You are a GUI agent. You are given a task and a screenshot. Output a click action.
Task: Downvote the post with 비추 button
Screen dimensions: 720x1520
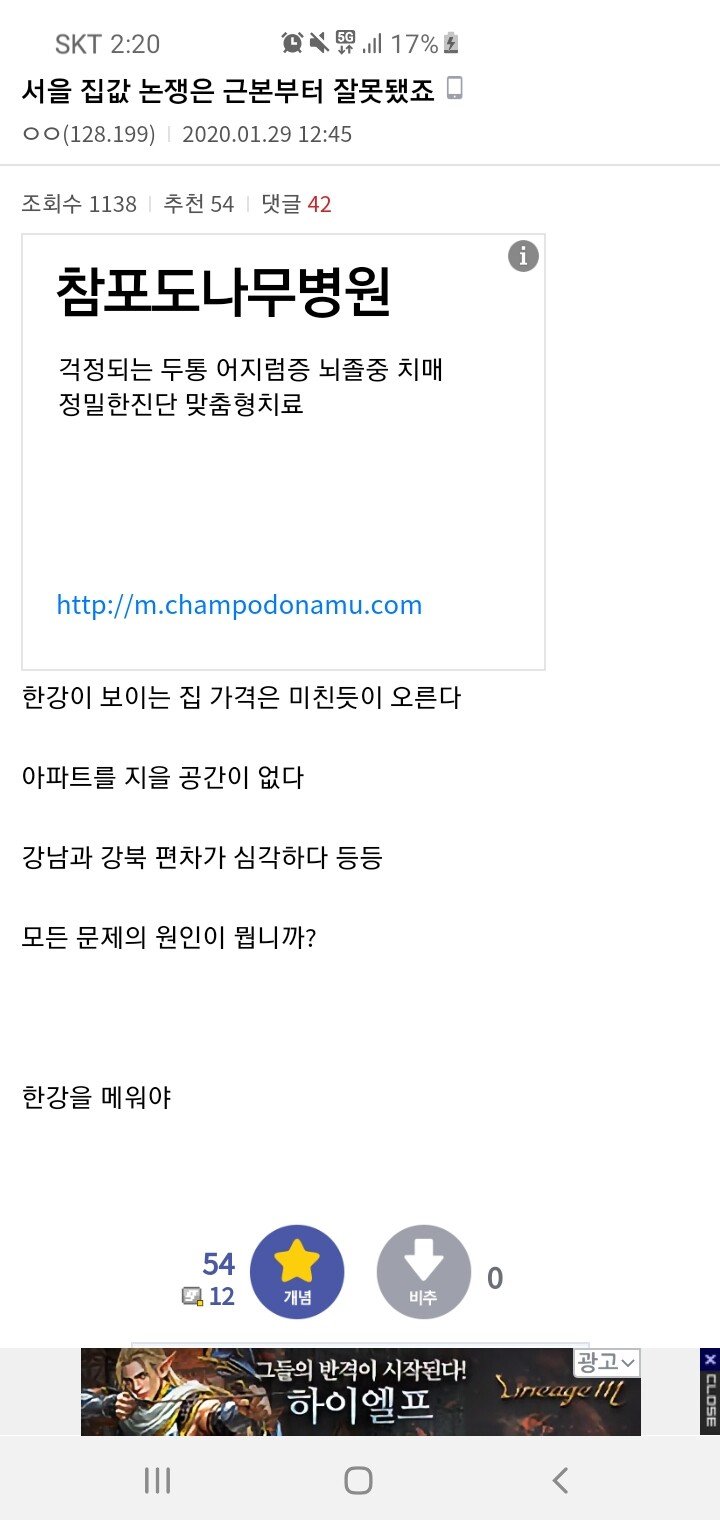click(423, 1272)
